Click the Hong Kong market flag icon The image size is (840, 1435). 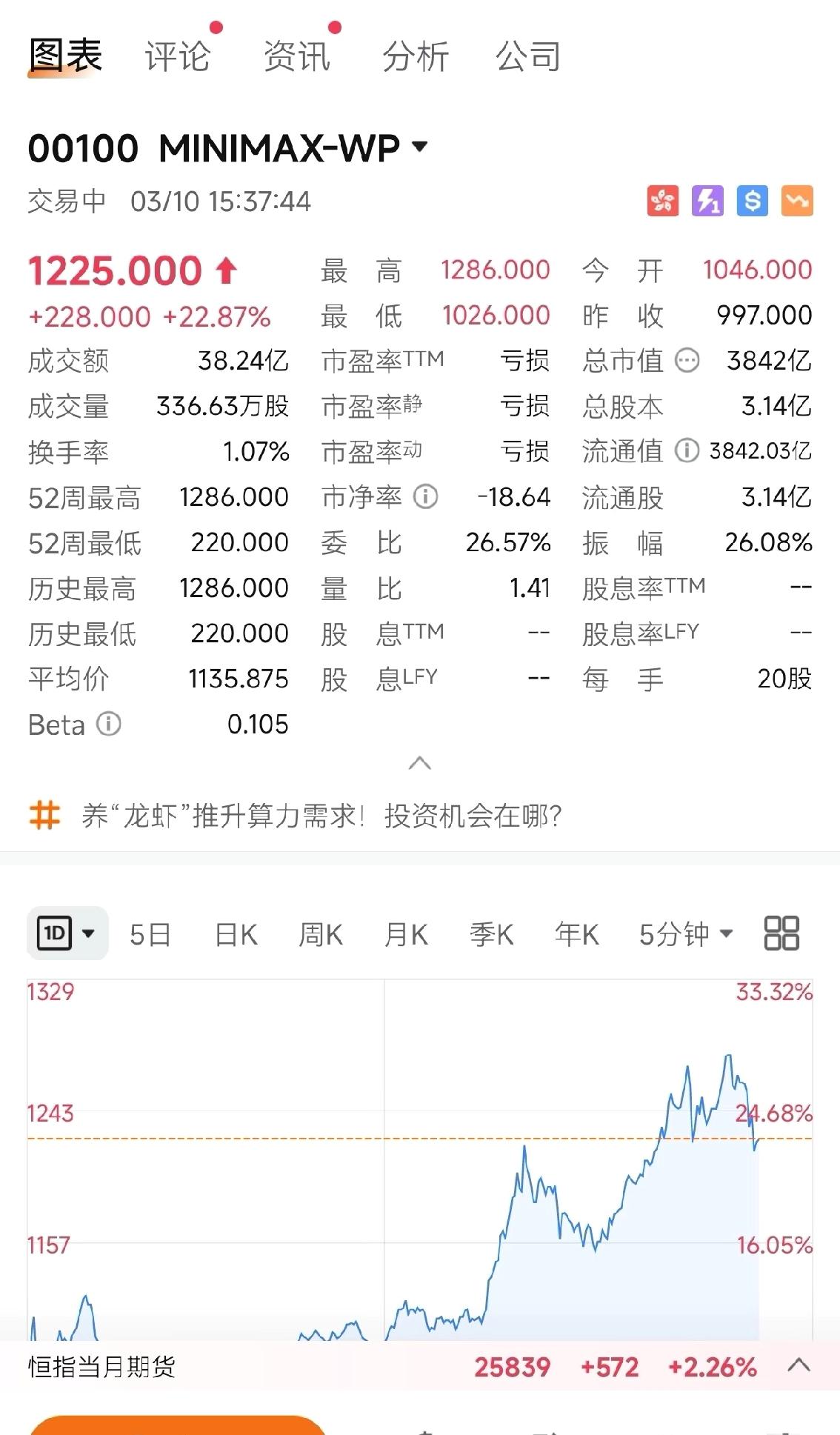(663, 202)
